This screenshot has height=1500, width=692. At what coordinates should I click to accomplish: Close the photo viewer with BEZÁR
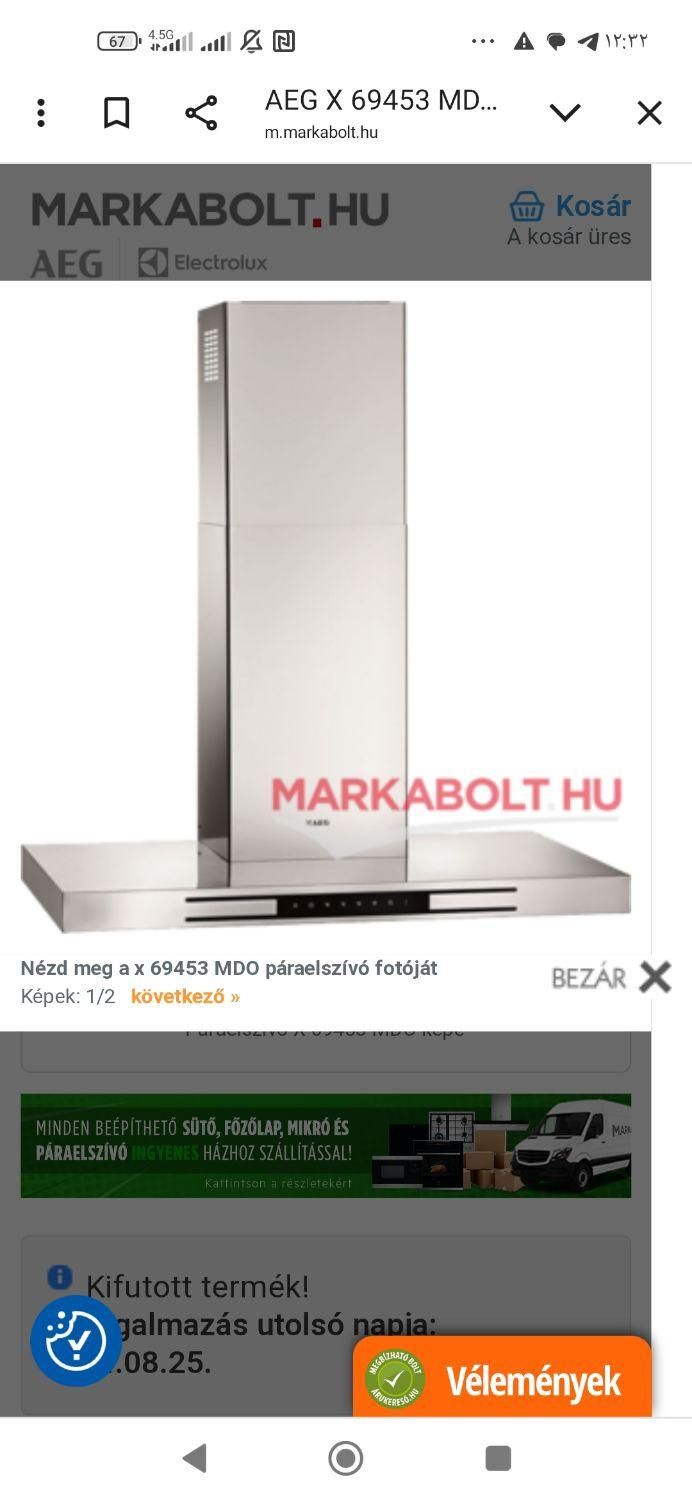[x=612, y=977]
